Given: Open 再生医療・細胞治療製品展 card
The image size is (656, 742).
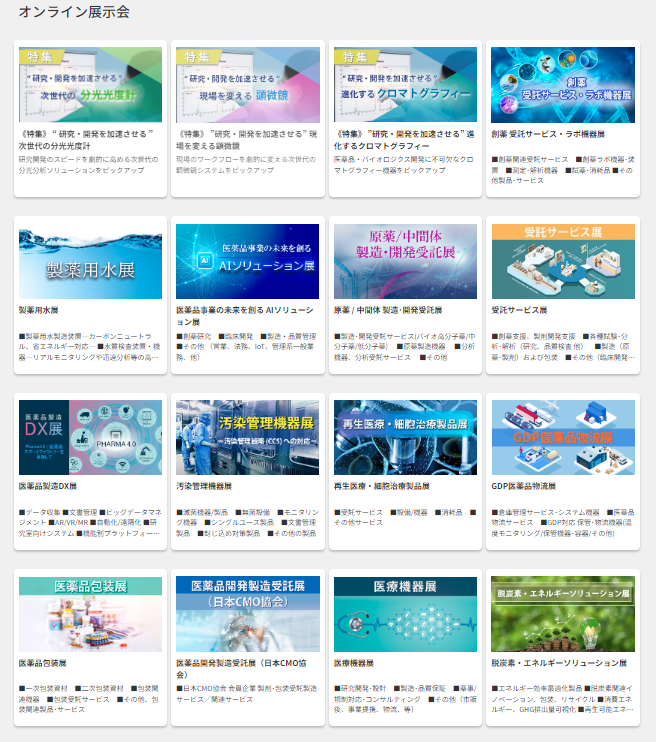Looking at the screenshot, I should (405, 438).
